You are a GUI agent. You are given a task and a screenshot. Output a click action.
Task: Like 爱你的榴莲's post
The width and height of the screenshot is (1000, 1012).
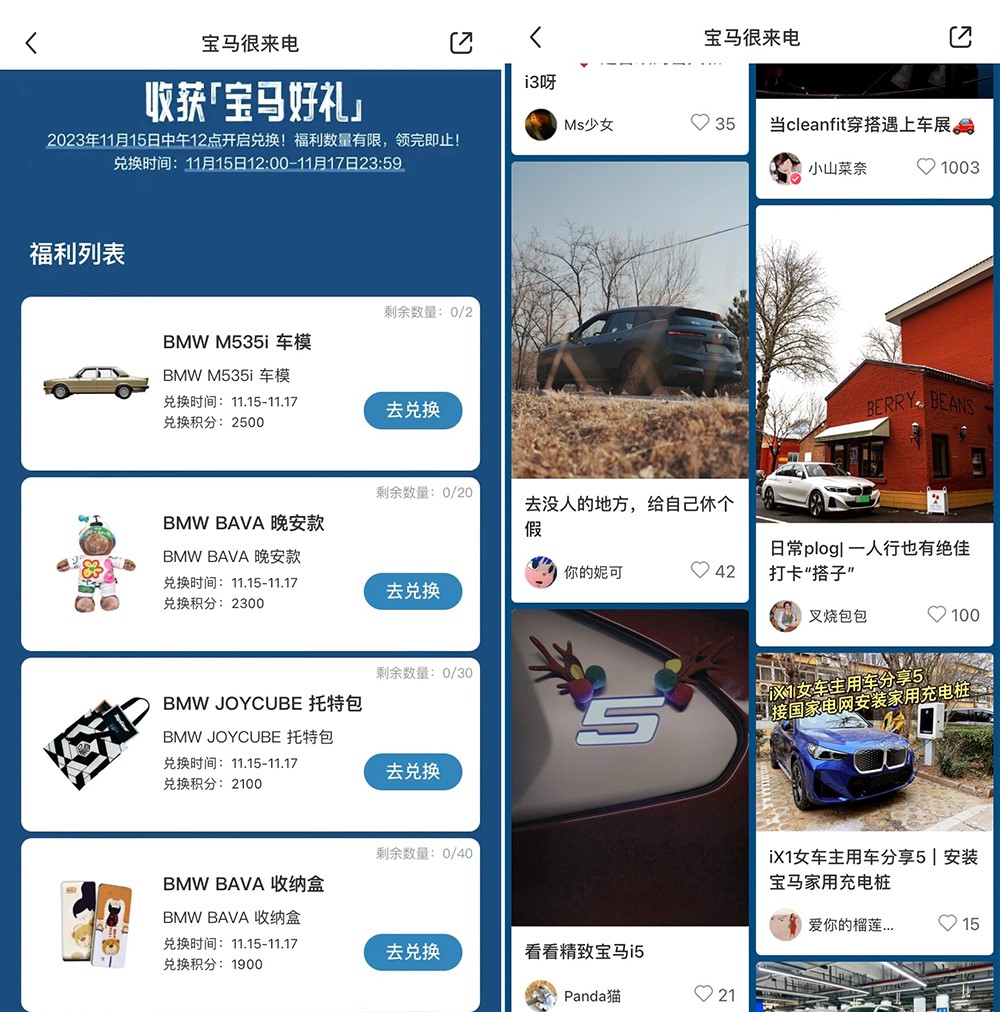point(947,923)
